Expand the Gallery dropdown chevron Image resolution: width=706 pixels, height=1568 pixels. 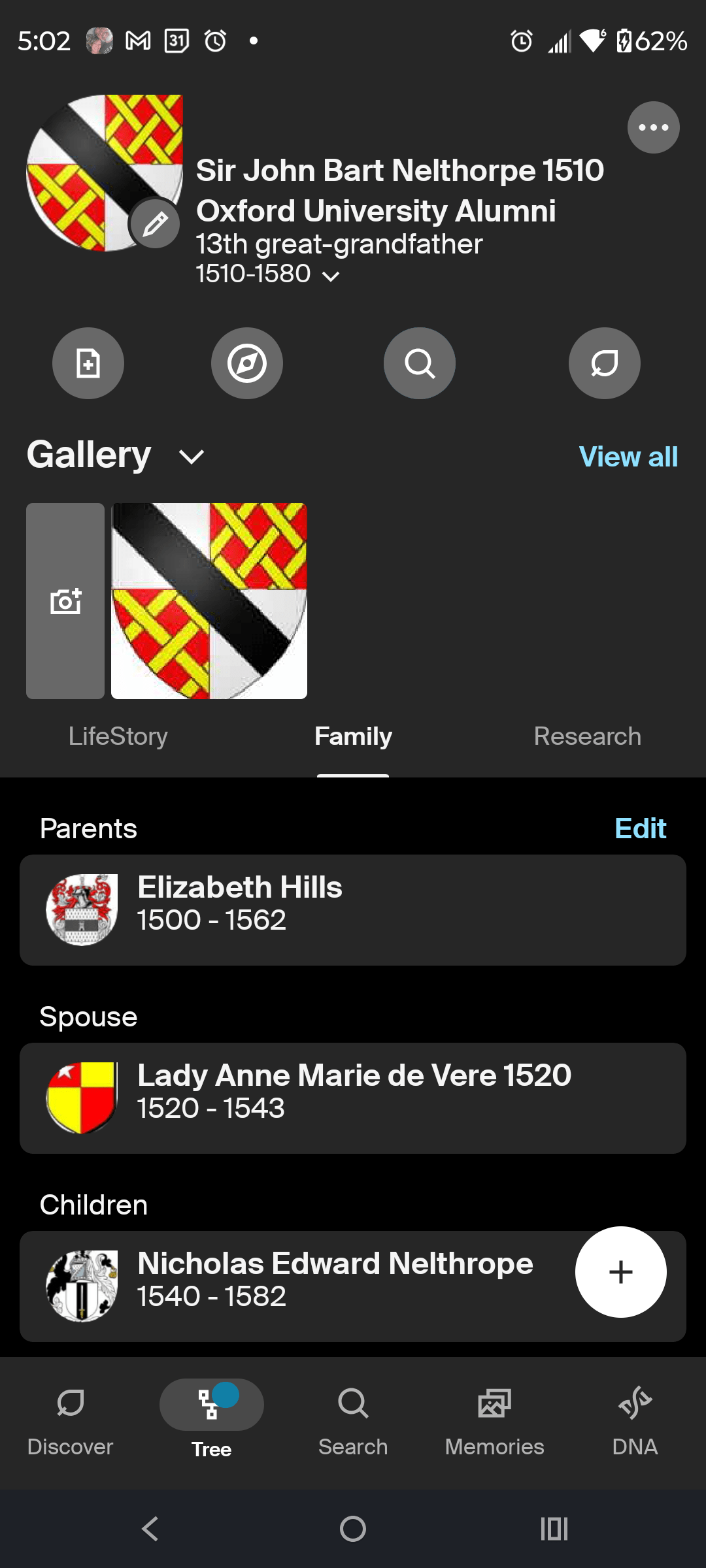pos(190,456)
